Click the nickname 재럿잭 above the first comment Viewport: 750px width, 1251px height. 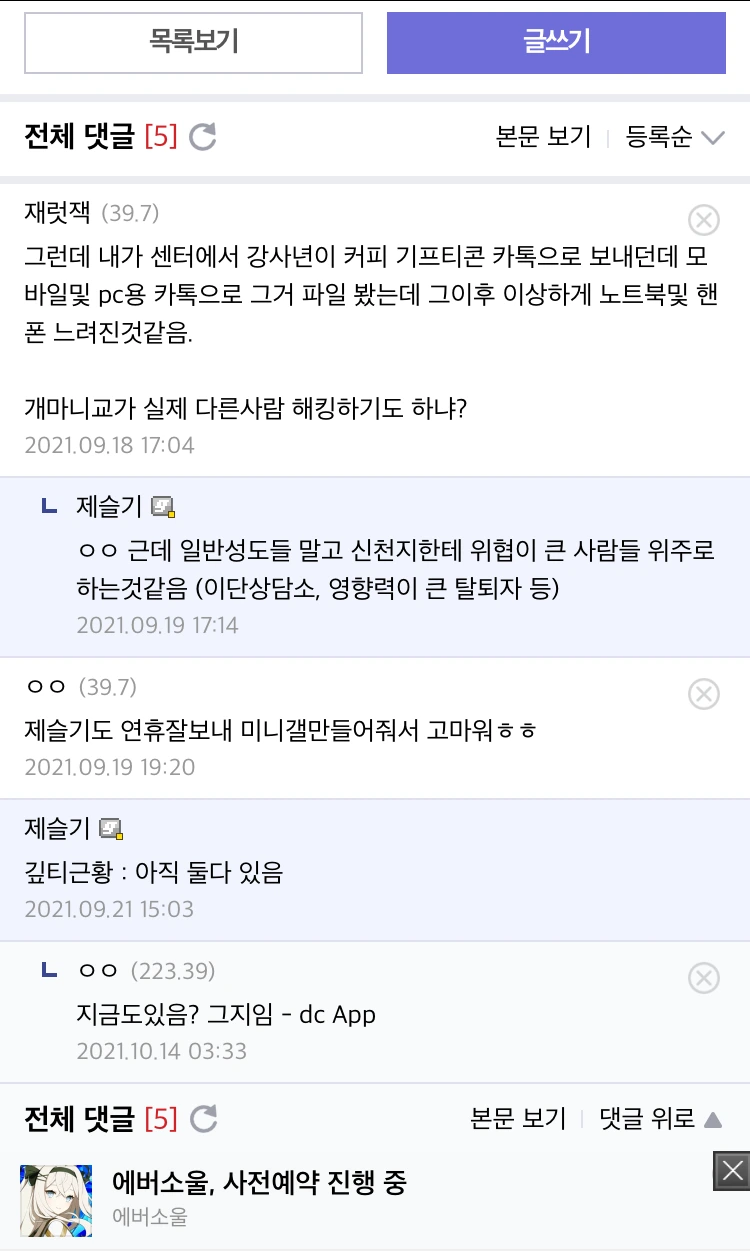pos(54,212)
